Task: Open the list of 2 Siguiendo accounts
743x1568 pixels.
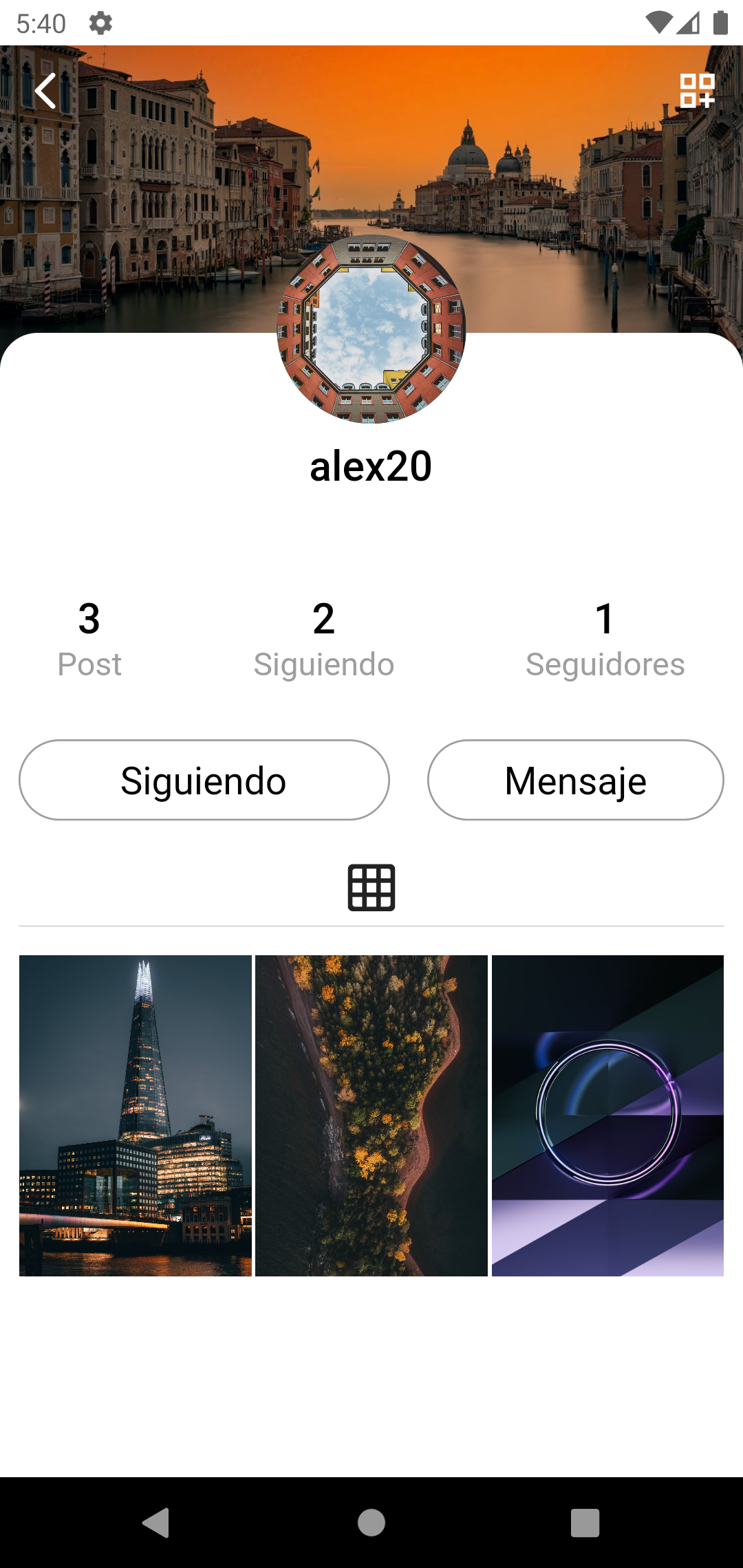Action: [323, 640]
